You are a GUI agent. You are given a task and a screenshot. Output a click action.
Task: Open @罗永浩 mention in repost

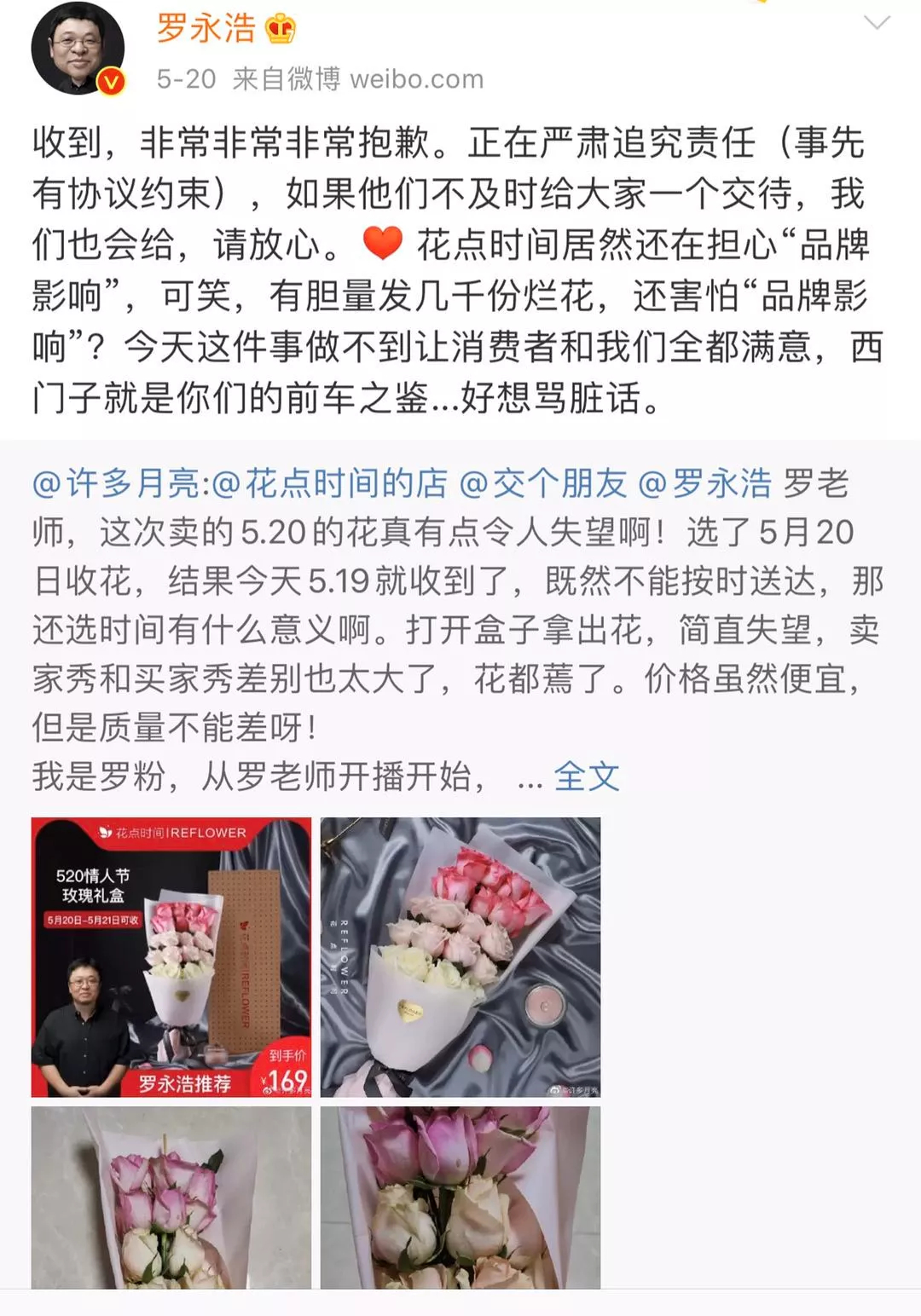tap(704, 484)
